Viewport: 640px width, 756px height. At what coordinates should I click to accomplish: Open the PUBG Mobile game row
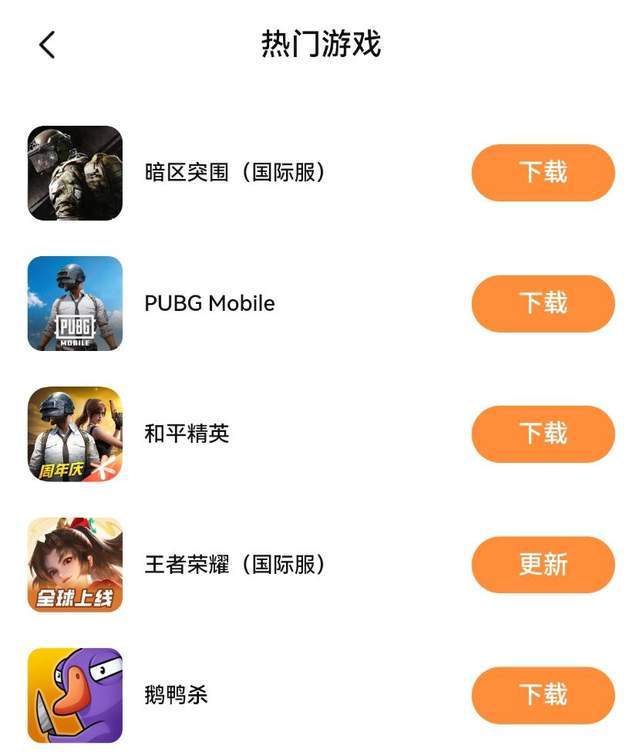[210, 303]
